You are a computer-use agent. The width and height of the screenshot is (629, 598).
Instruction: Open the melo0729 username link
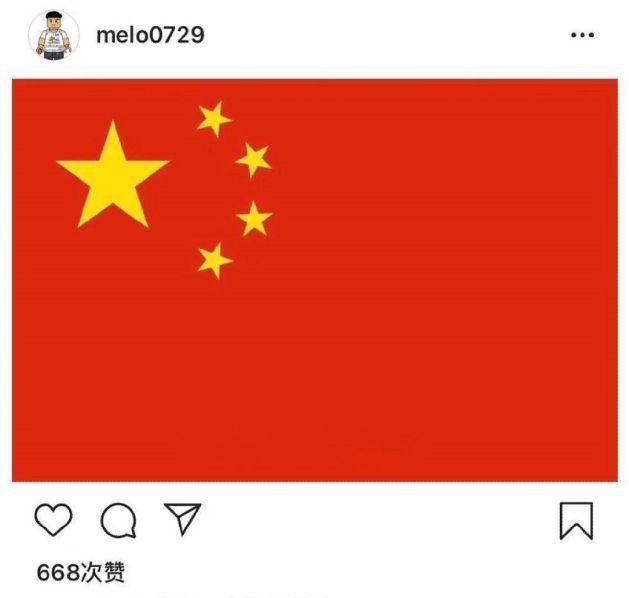coord(150,35)
